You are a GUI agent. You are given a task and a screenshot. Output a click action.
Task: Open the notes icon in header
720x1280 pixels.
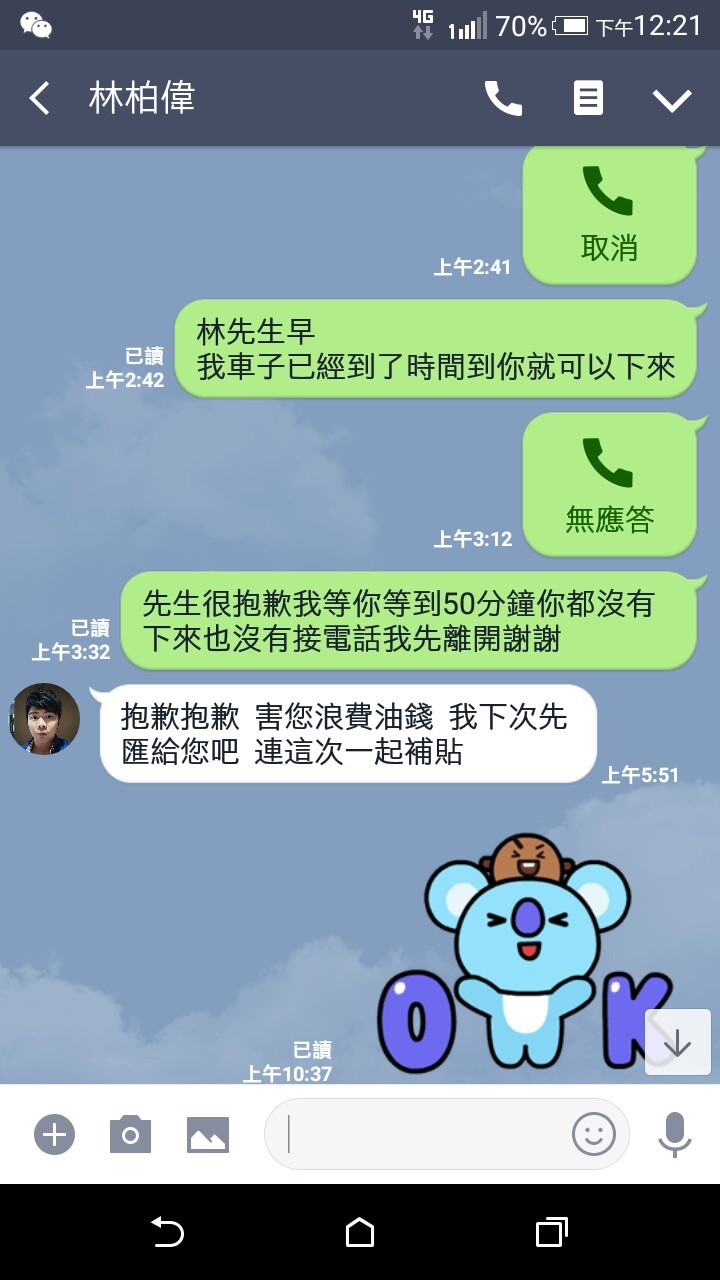(x=588, y=98)
